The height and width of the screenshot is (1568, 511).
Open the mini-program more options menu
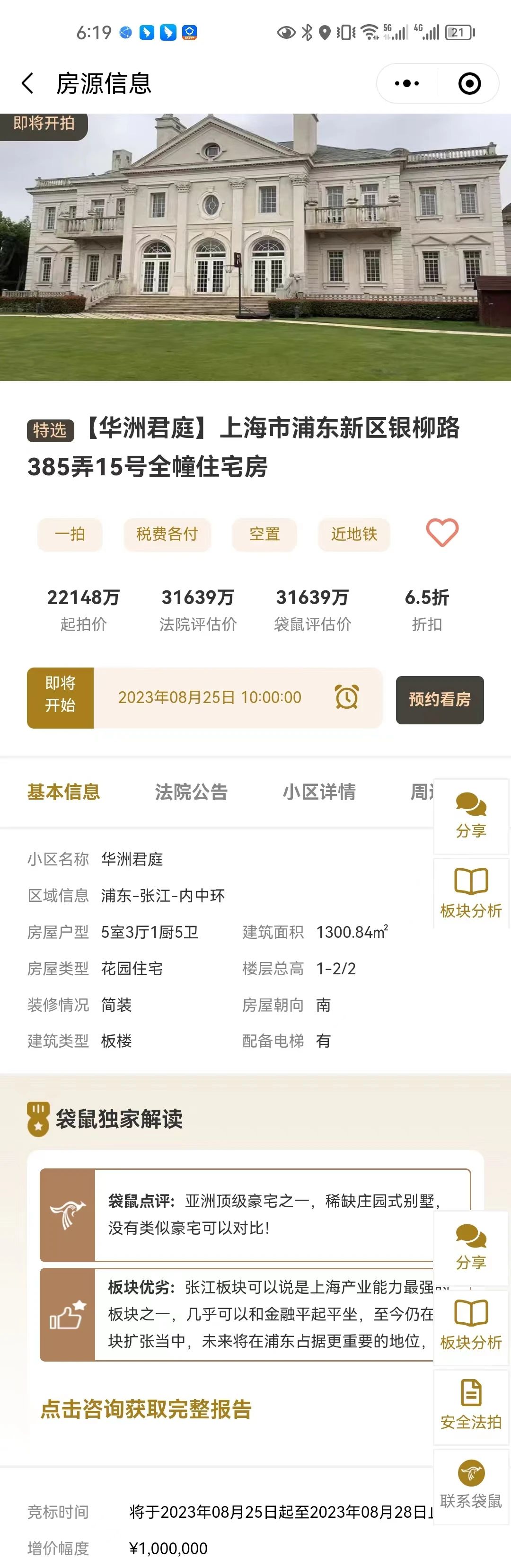(x=407, y=83)
